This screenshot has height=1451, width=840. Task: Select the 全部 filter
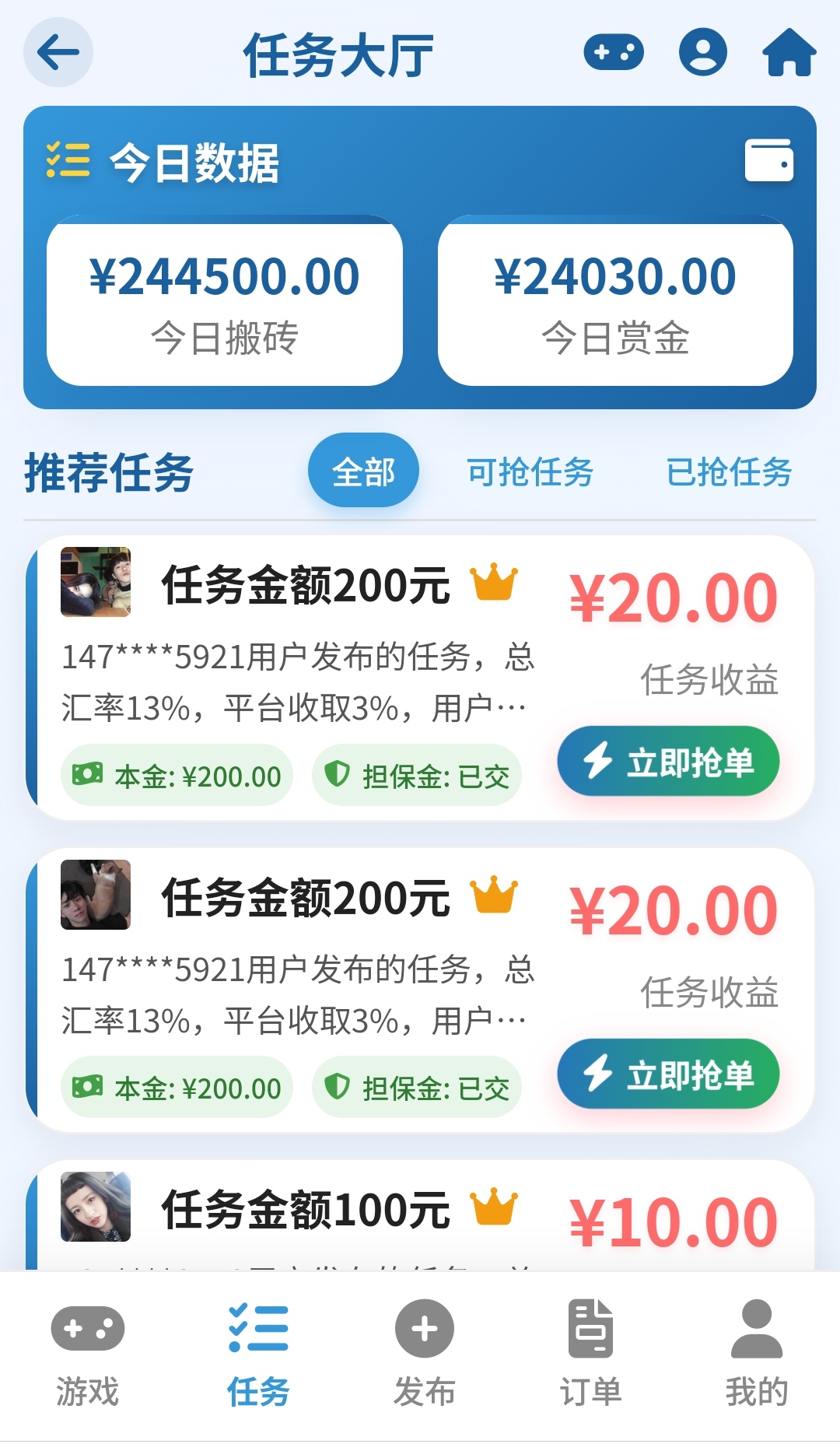(363, 471)
